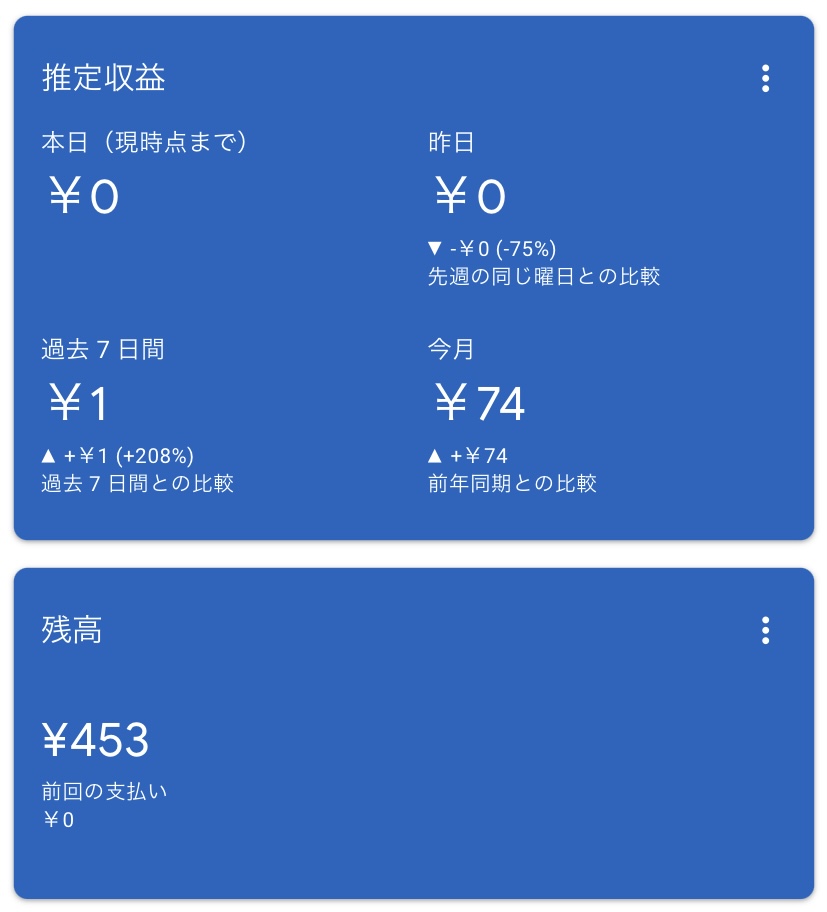
Task: Open overflow menu on 推定収益 card
Action: 765,78
